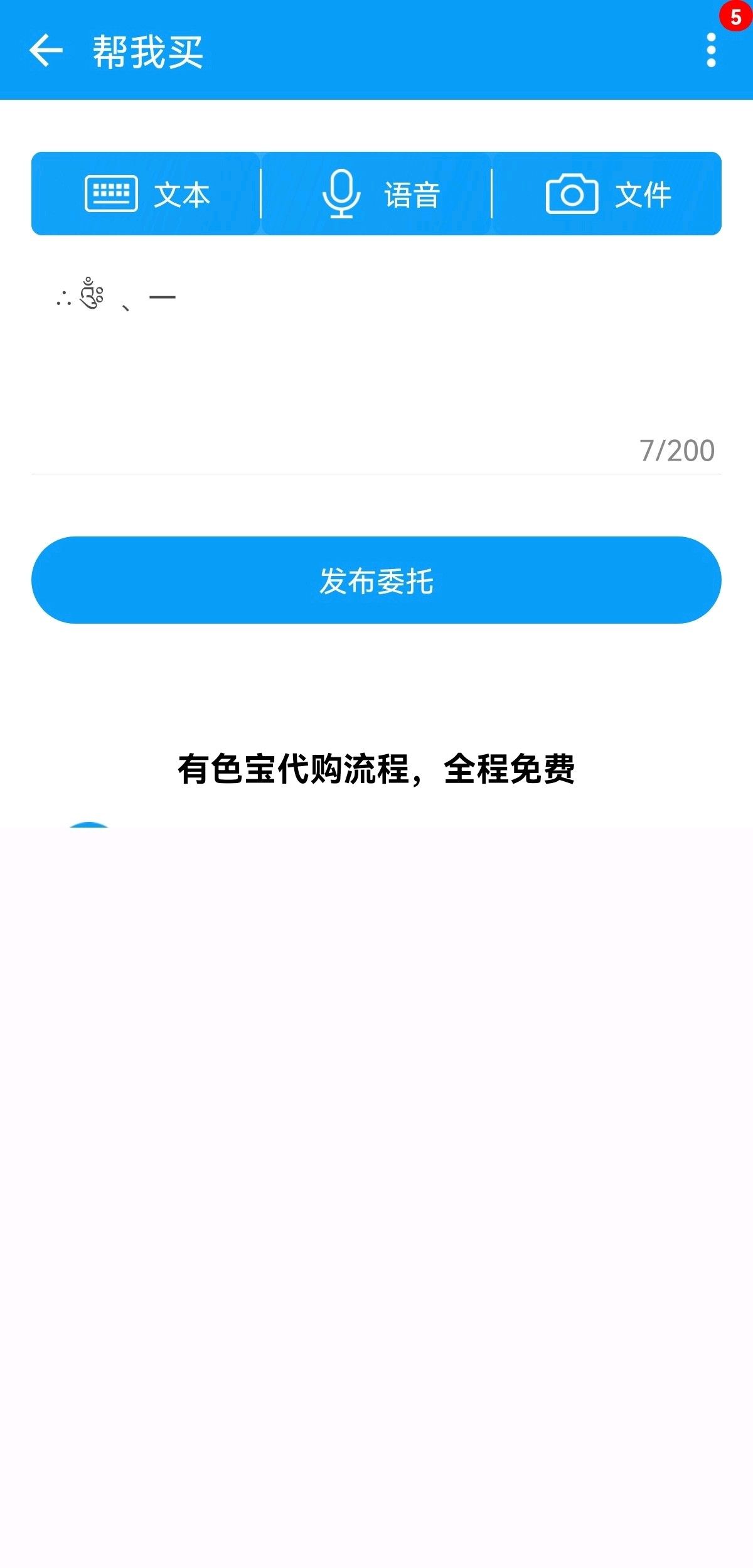
Task: Go back from the 帮我买 page
Action: 46,50
